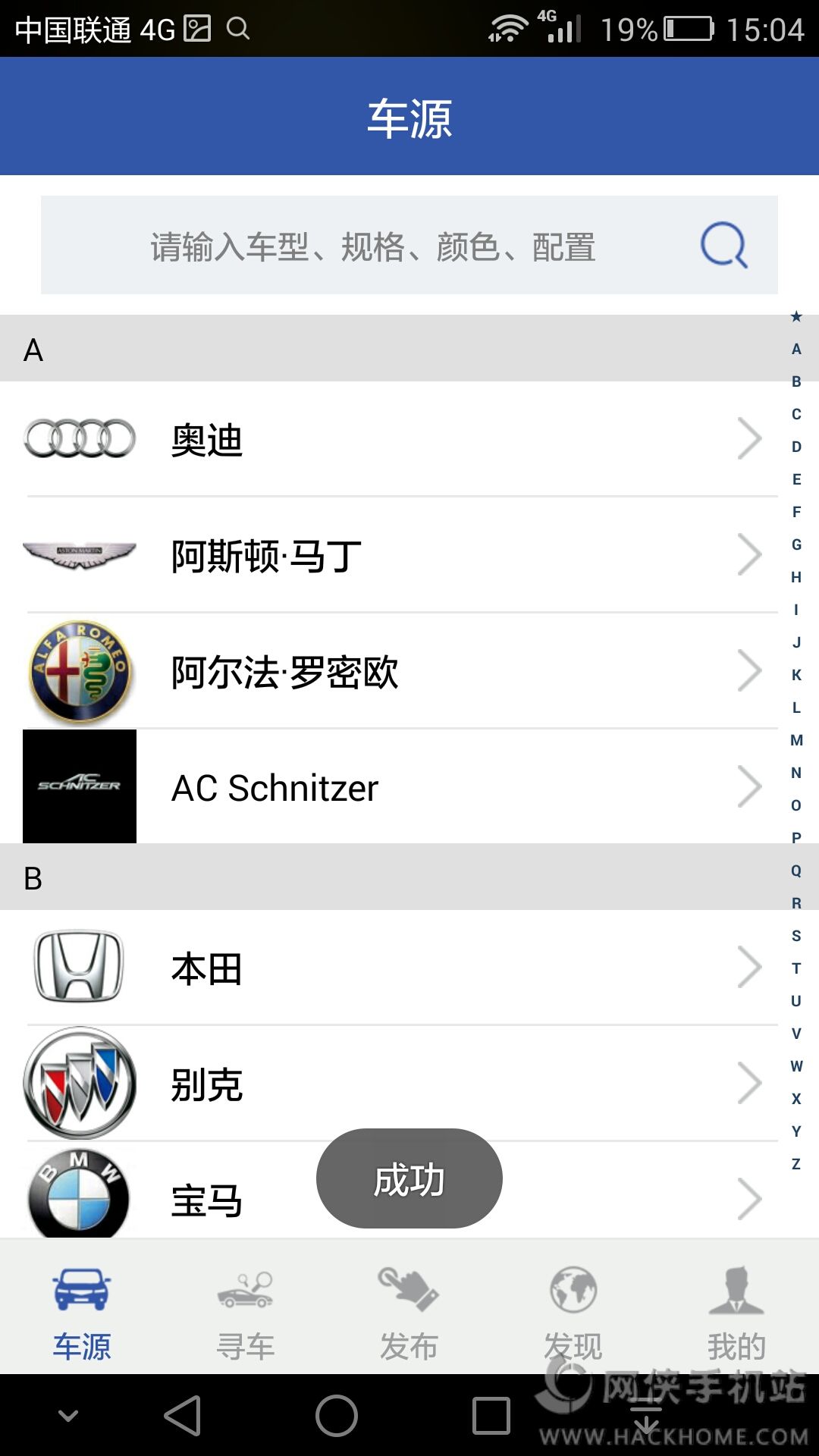819x1456 pixels.
Task: Jump to the star section in the index
Action: [x=796, y=316]
